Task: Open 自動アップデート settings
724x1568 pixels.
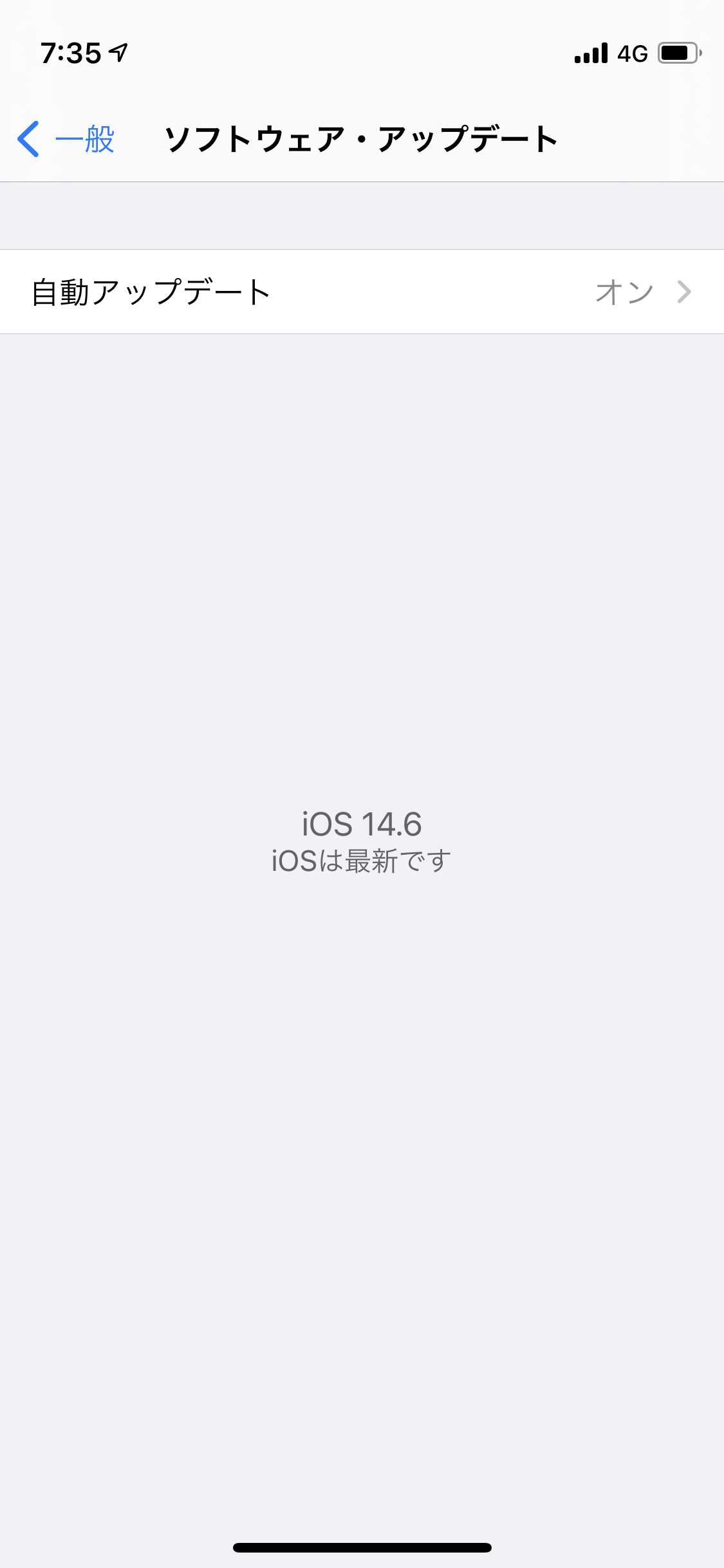Action: [362, 292]
